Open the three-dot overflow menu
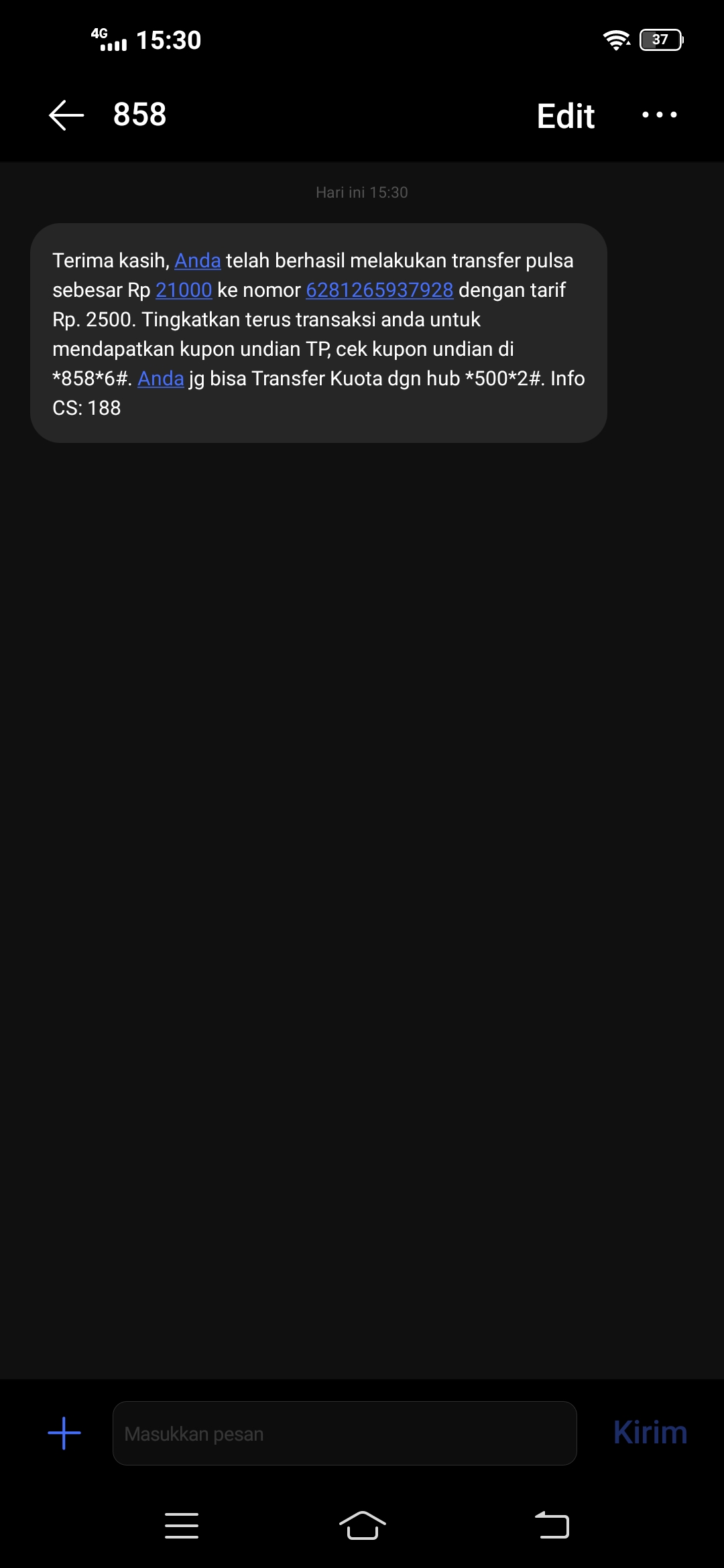 click(x=659, y=115)
